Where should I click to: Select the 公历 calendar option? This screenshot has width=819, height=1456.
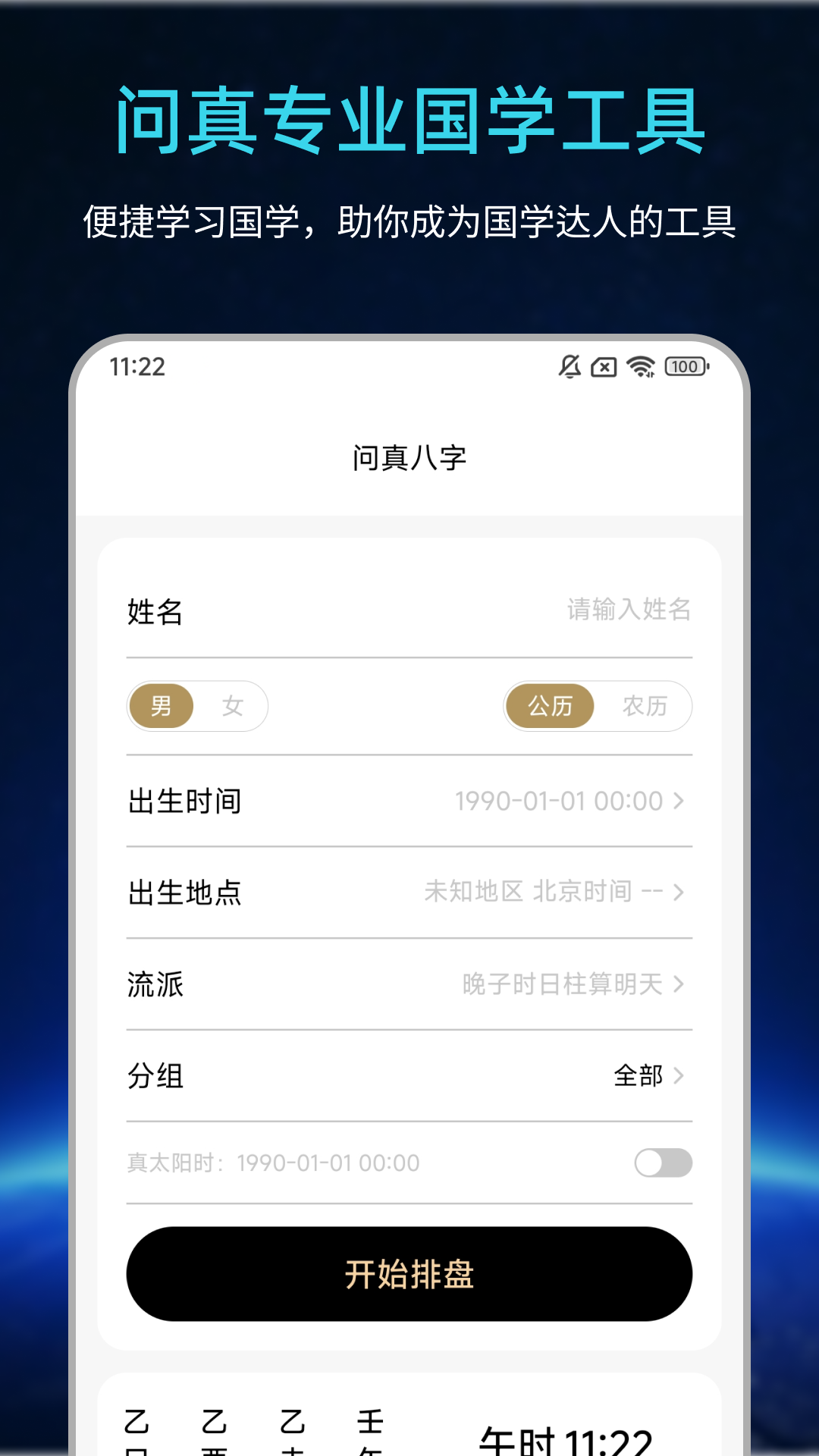(x=549, y=706)
